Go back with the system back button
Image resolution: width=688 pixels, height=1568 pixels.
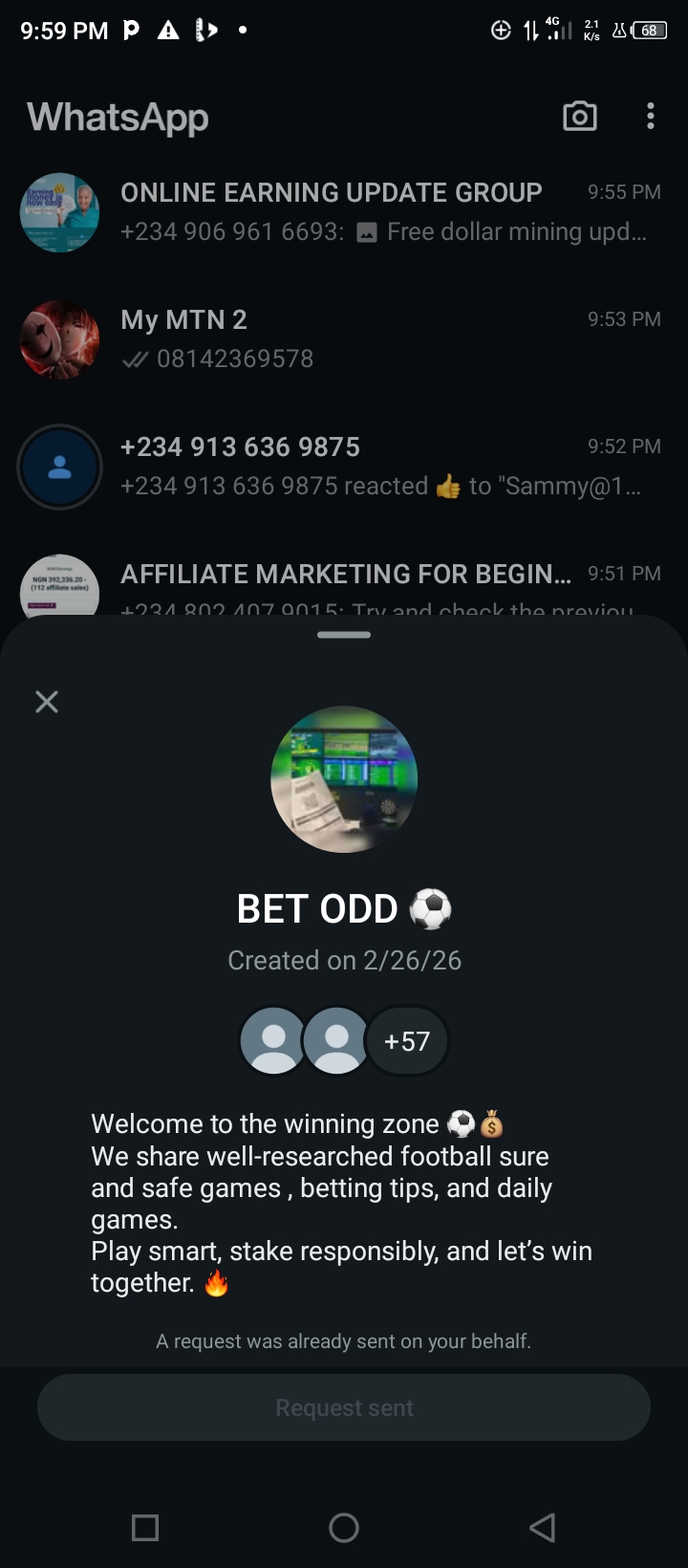[x=542, y=1528]
